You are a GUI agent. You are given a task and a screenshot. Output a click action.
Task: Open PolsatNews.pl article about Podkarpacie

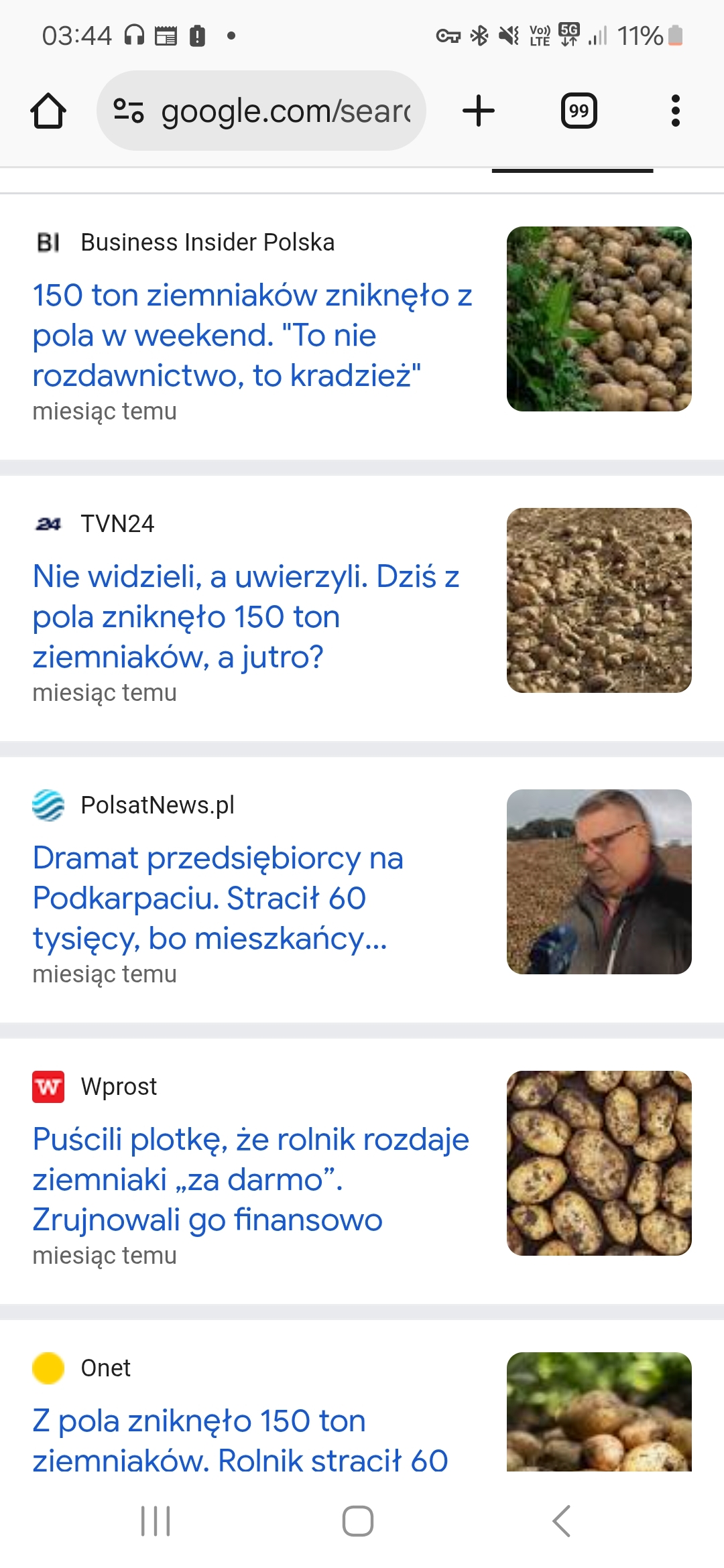tap(218, 898)
